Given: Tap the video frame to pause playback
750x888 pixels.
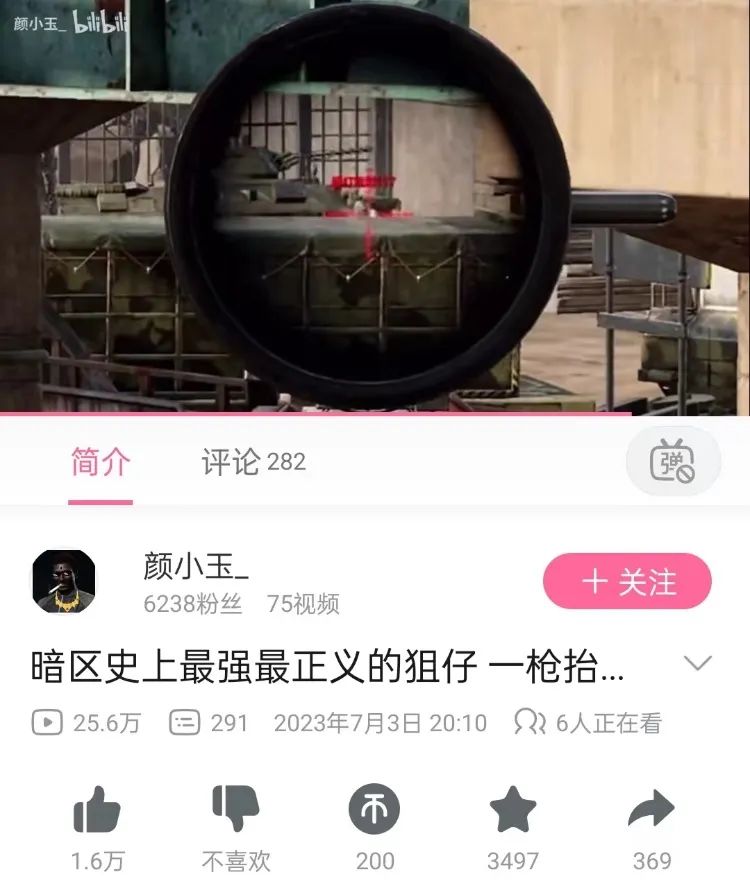Looking at the screenshot, I should 375,210.
